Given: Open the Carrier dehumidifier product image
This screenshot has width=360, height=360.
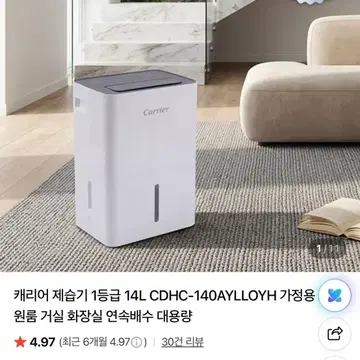Looking at the screenshot, I should (180, 136).
